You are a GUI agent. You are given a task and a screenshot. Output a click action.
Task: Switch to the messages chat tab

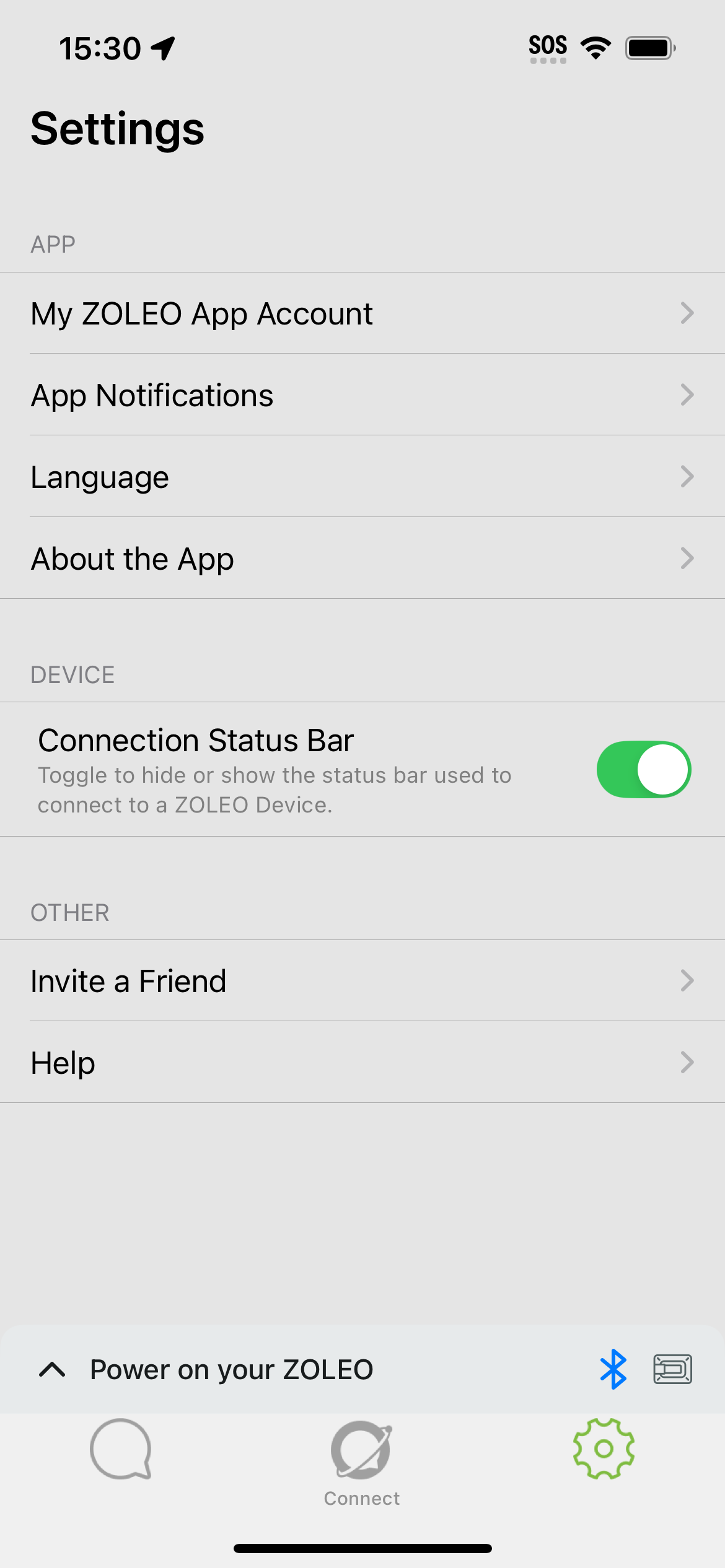coord(121,1450)
